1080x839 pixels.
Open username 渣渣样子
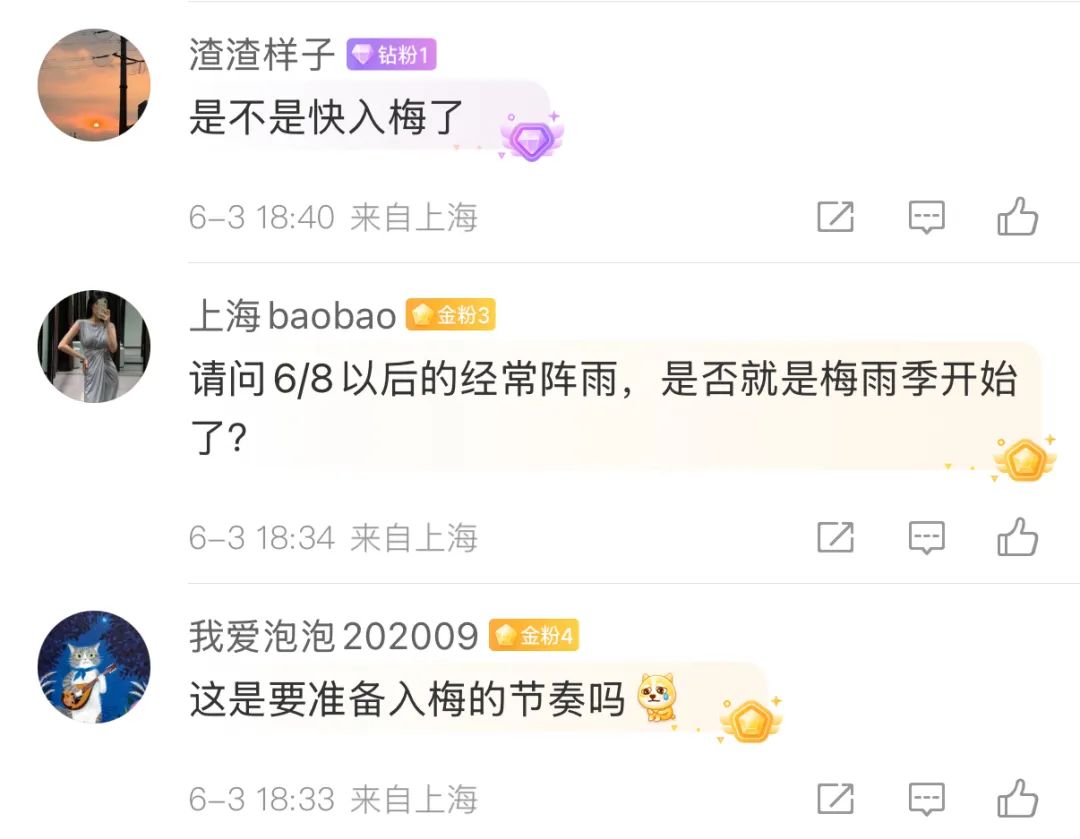coord(262,55)
